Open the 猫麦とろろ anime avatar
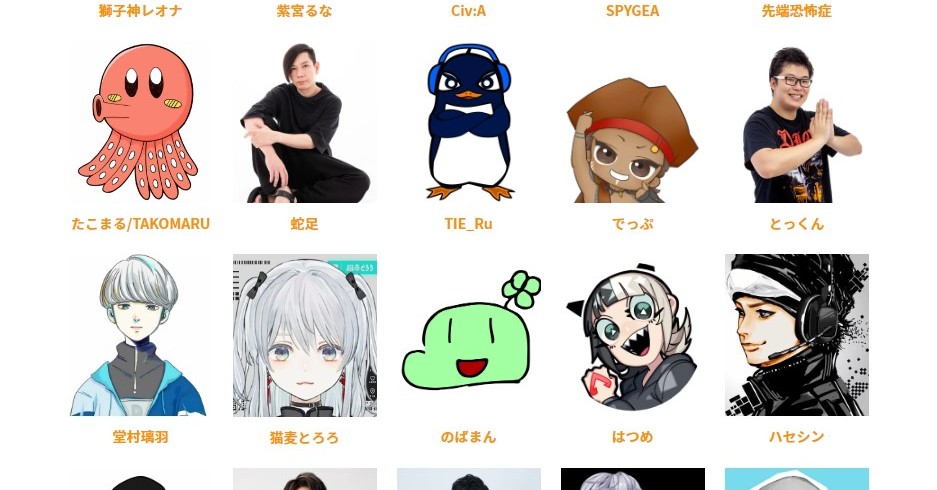937x490 pixels. 305,335
